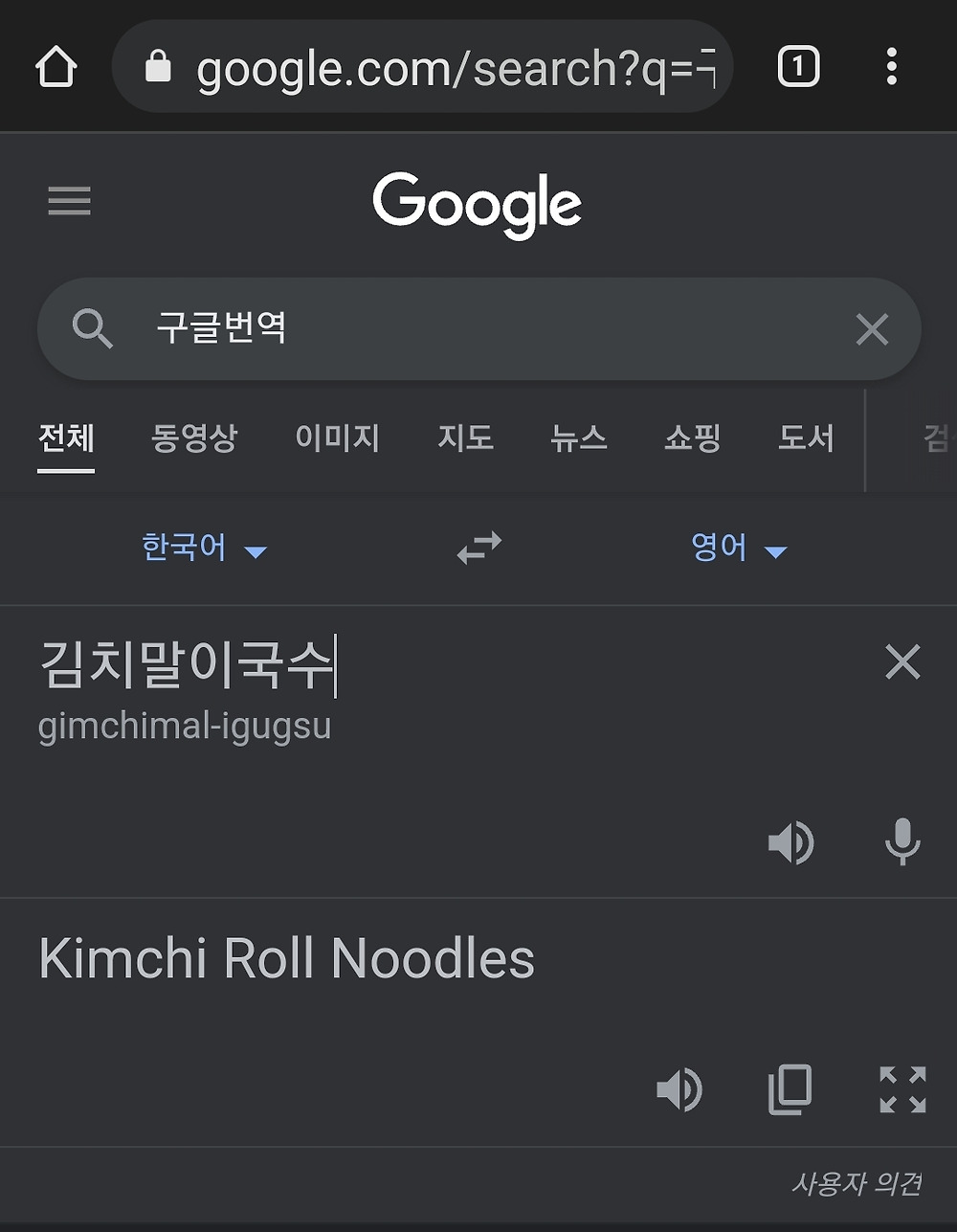Switch to the 뉴스 tab
Viewport: 957px width, 1232px height.
tap(578, 438)
